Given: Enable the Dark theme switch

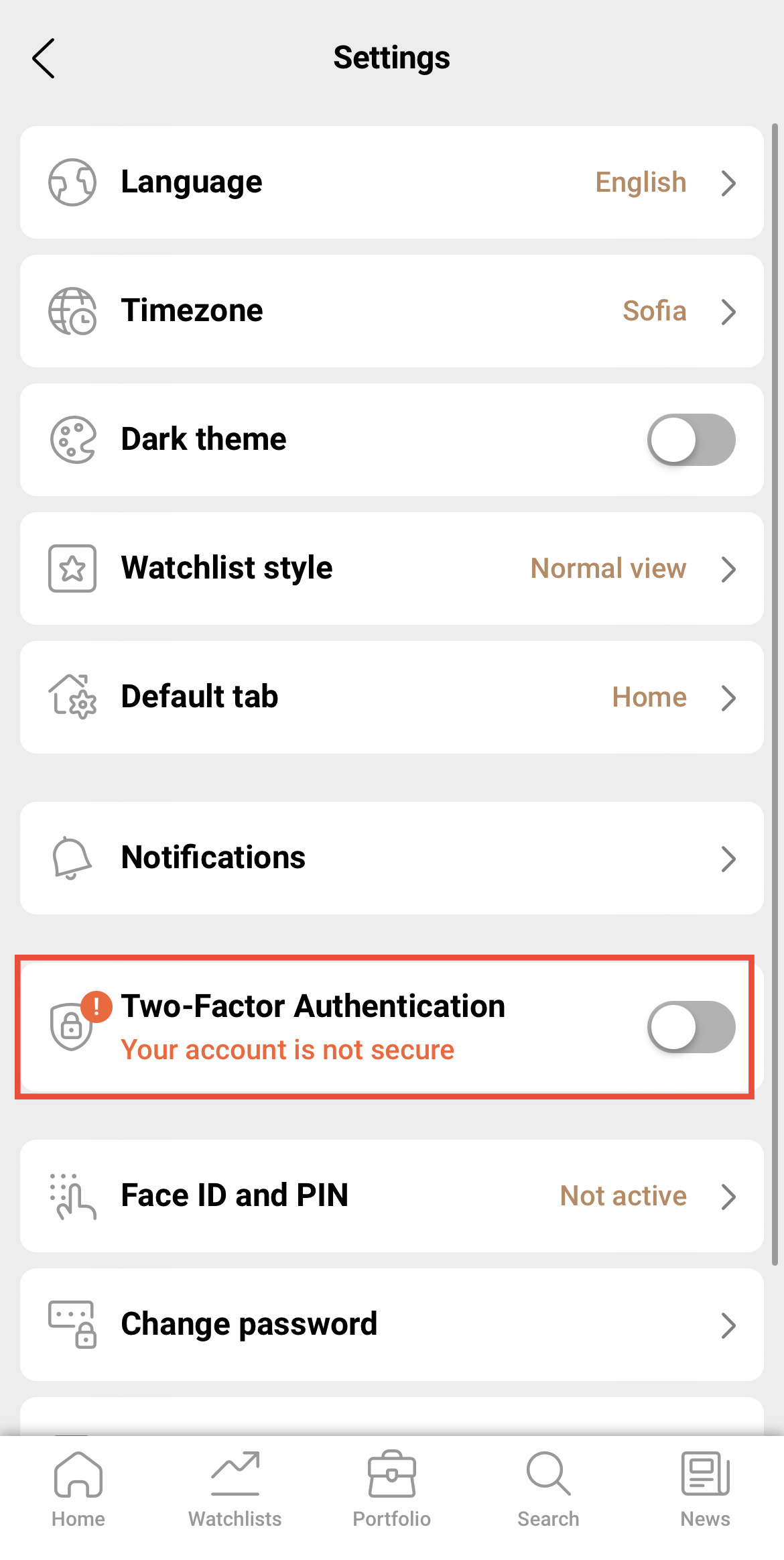Looking at the screenshot, I should tap(690, 440).
